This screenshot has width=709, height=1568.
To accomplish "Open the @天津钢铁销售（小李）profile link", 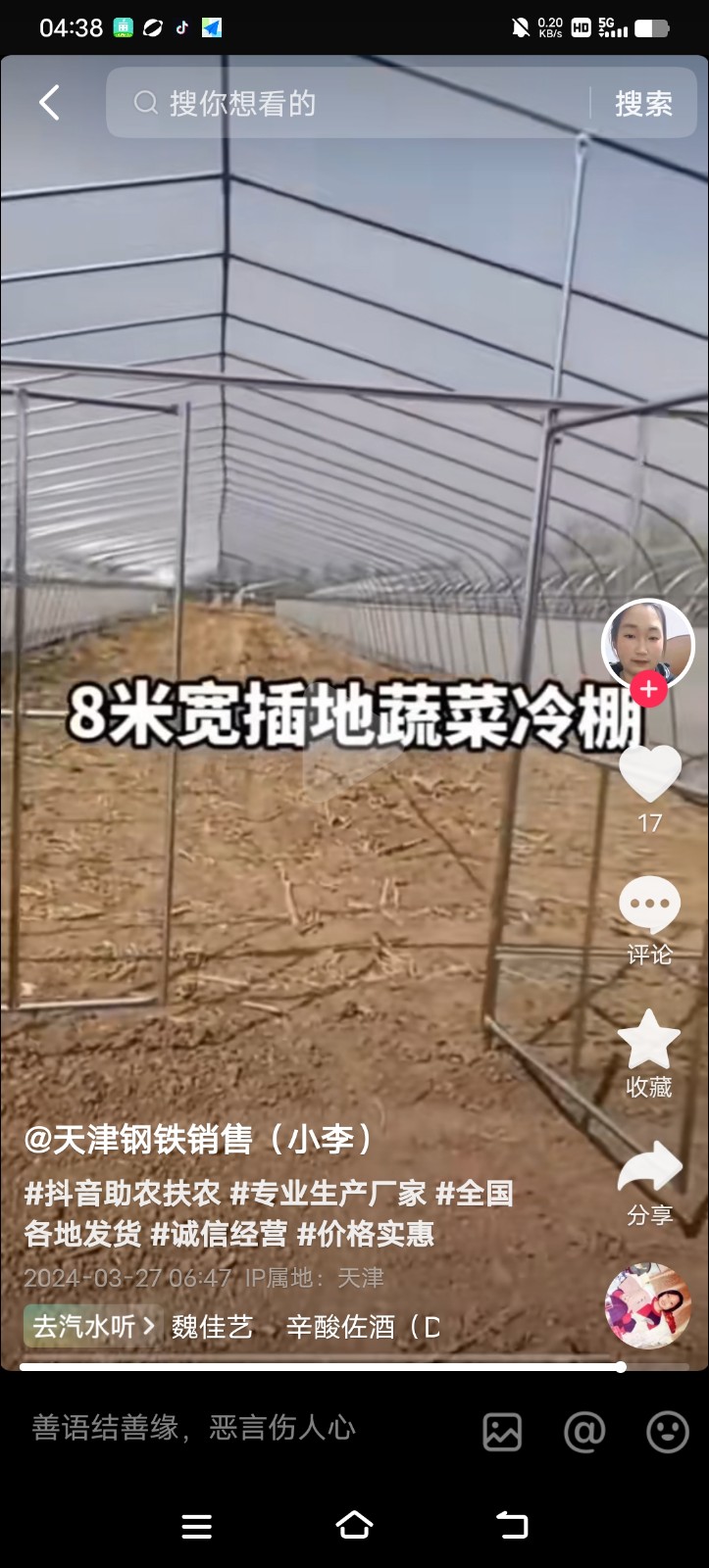I will [199, 1139].
